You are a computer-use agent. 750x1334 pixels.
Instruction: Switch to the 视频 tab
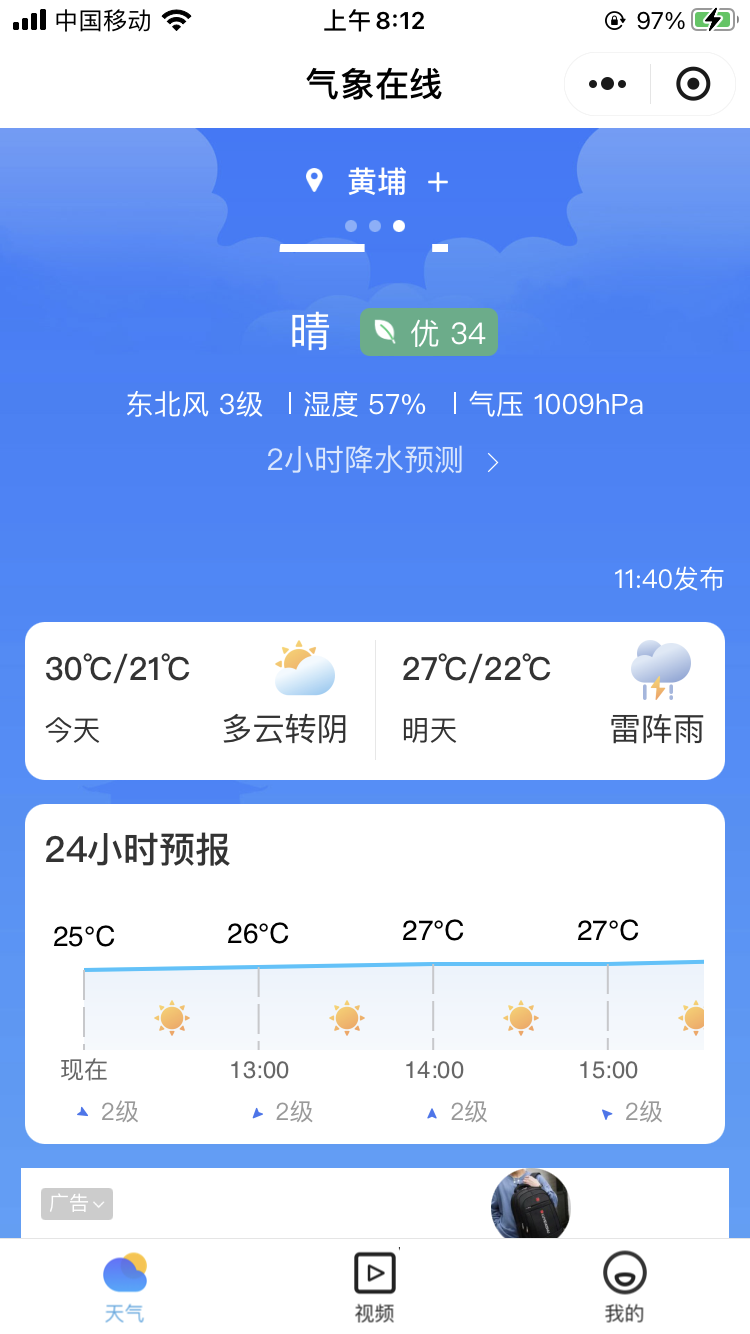(375, 1288)
